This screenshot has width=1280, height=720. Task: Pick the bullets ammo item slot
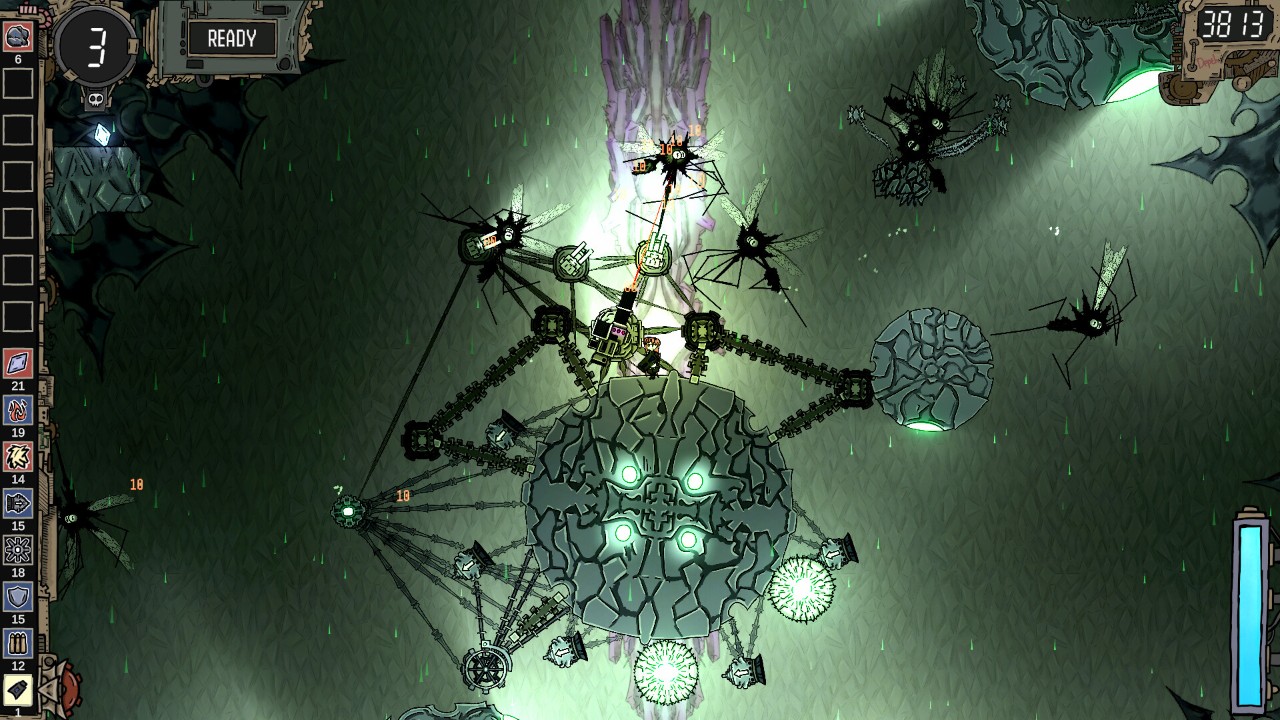(x=18, y=643)
